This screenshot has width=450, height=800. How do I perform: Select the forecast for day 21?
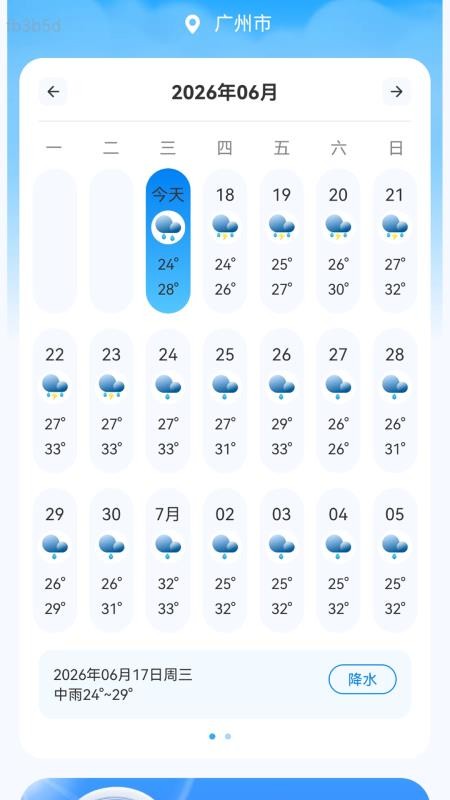(x=395, y=241)
